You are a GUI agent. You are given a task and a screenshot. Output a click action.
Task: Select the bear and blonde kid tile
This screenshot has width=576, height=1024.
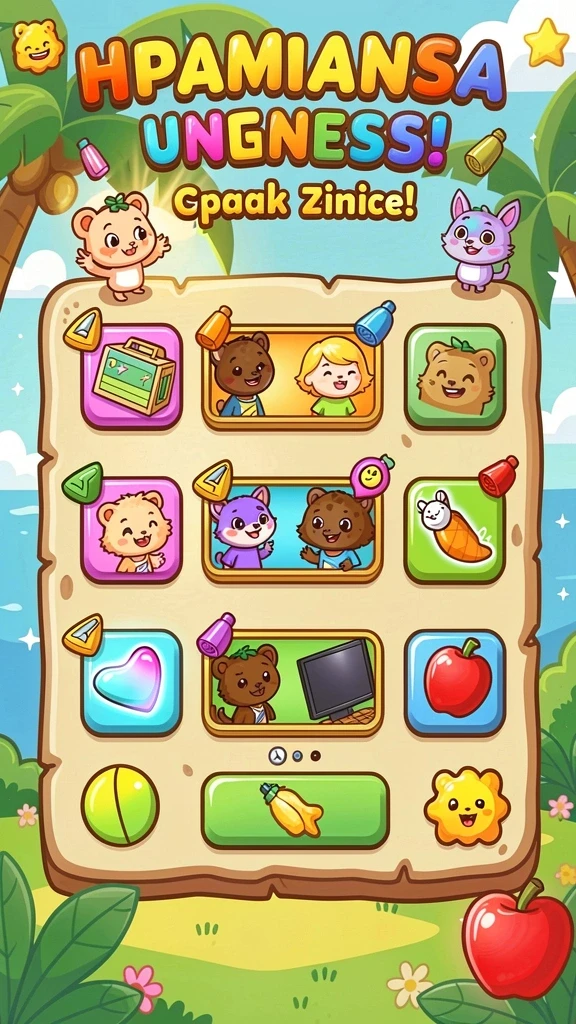point(292,377)
